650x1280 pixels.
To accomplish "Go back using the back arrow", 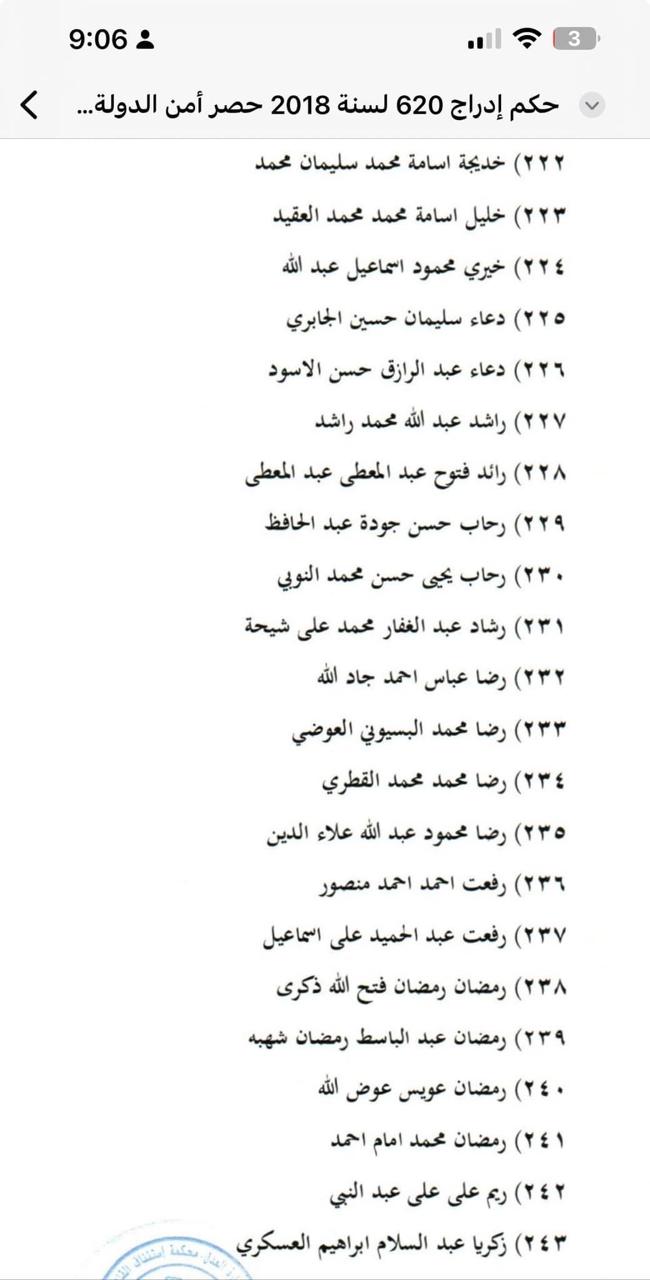I will [x=30, y=104].
